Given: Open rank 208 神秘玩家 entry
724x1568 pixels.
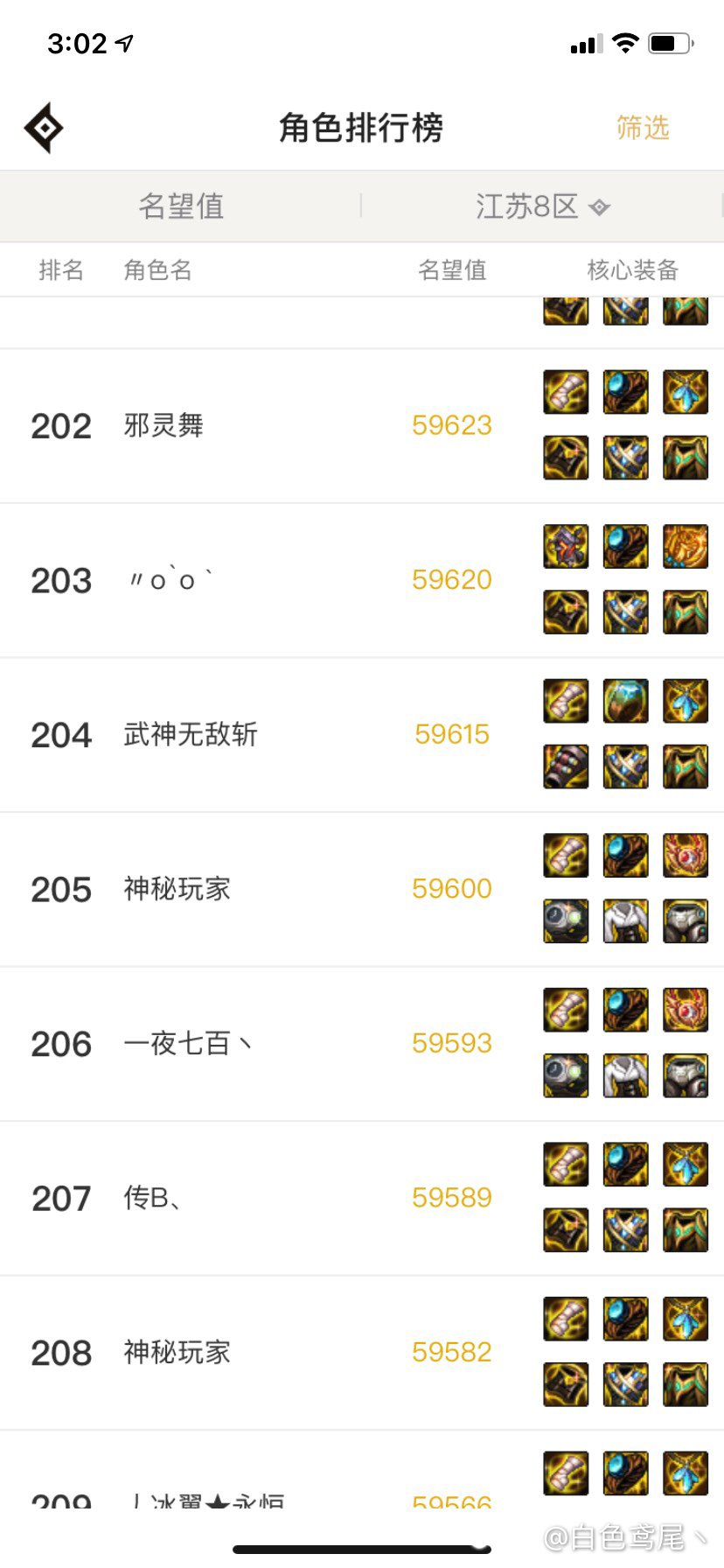Looking at the screenshot, I should (x=362, y=1353).
